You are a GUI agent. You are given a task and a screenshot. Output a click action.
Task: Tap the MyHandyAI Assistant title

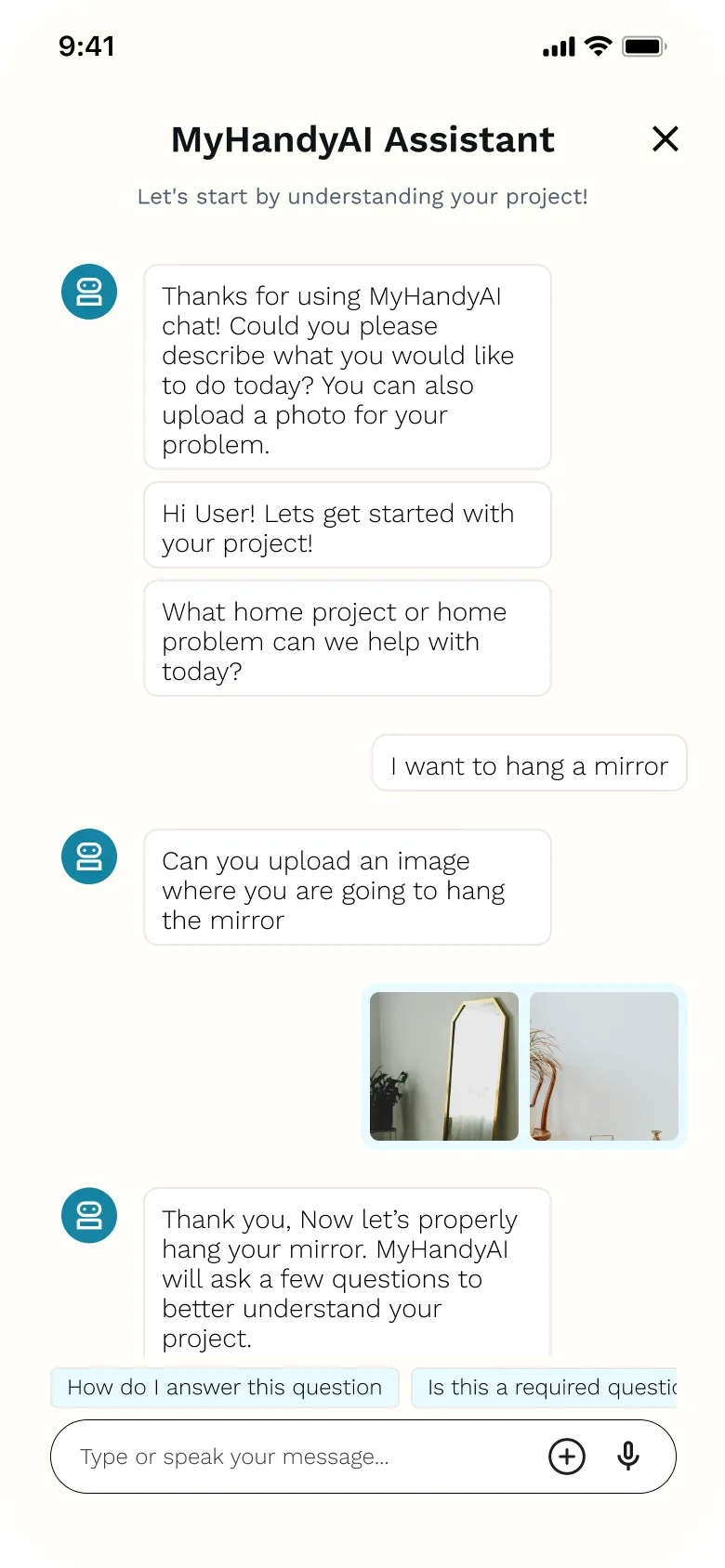pyautogui.click(x=362, y=139)
